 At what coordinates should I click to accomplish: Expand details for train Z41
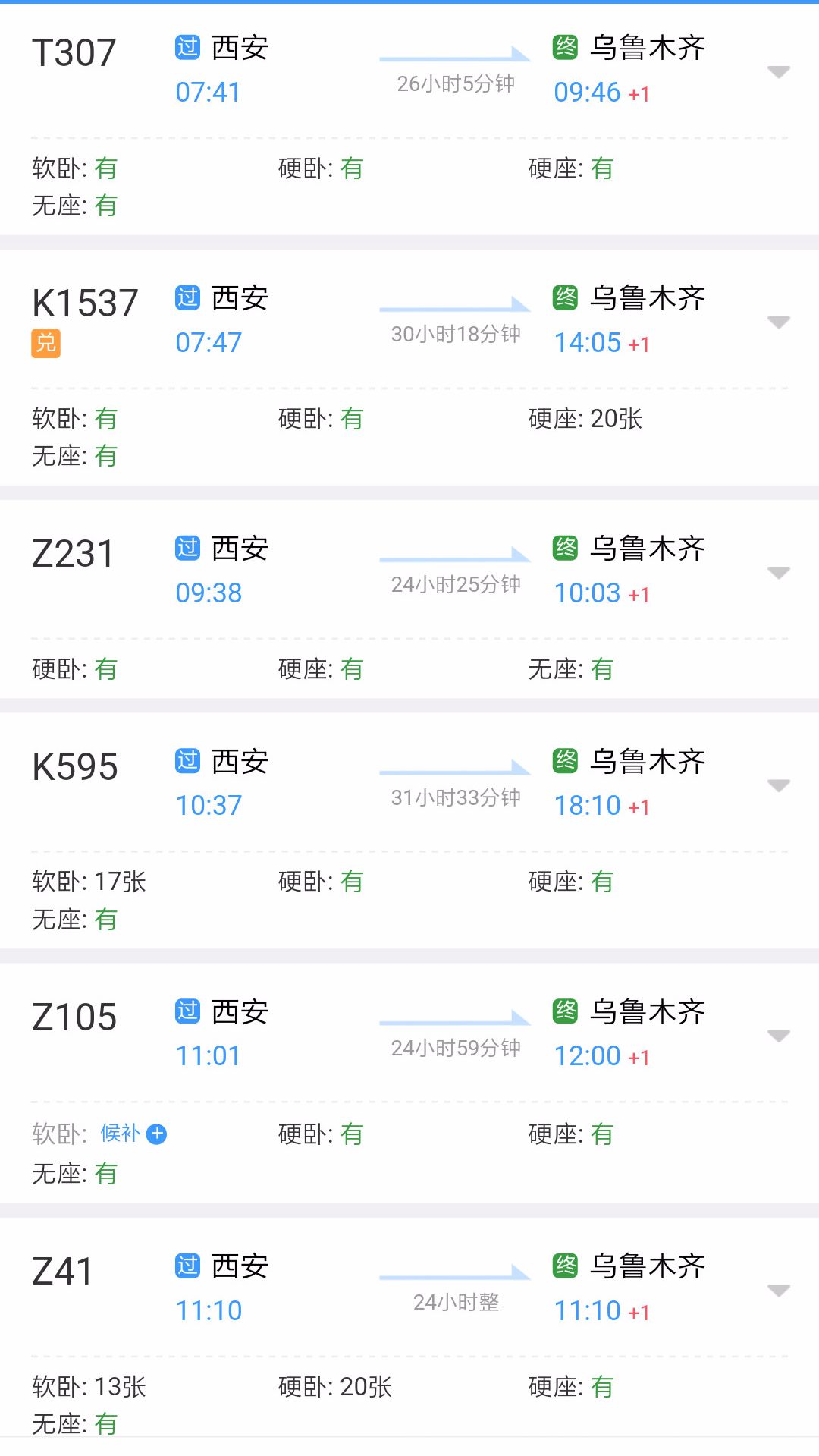(779, 1290)
